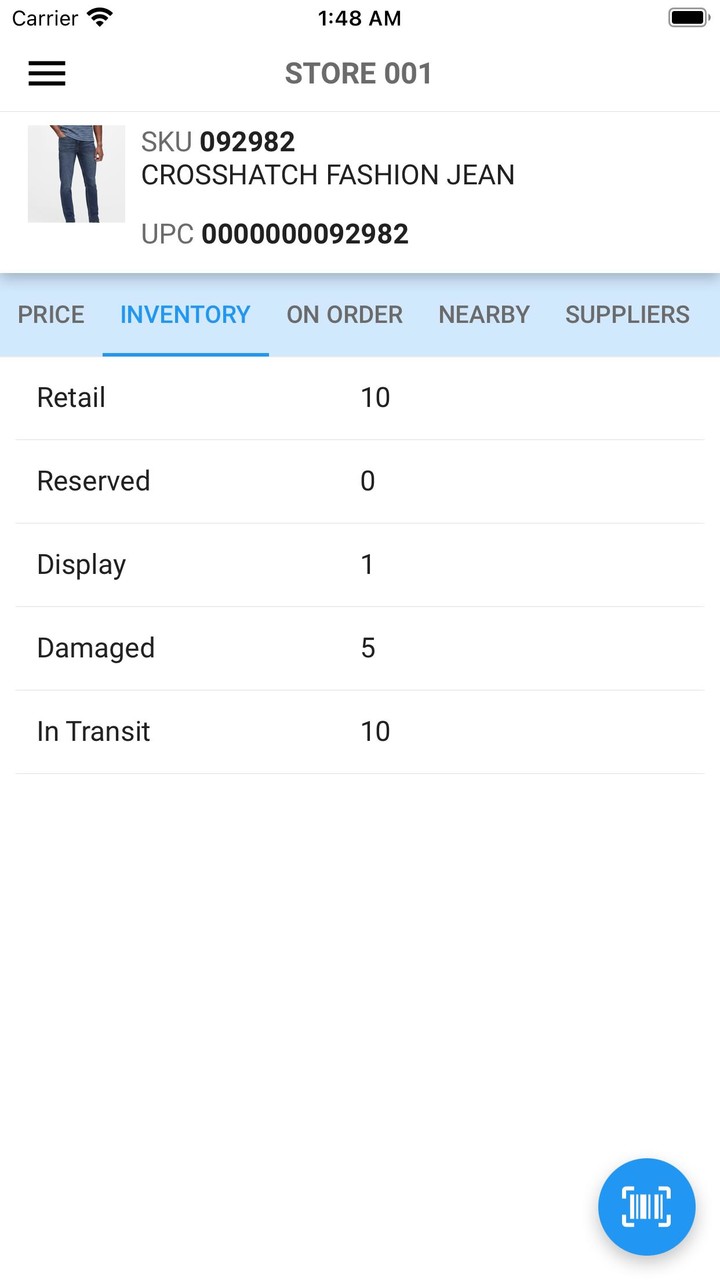Open the navigation hamburger menu
This screenshot has height=1280, width=720.
click(x=46, y=73)
